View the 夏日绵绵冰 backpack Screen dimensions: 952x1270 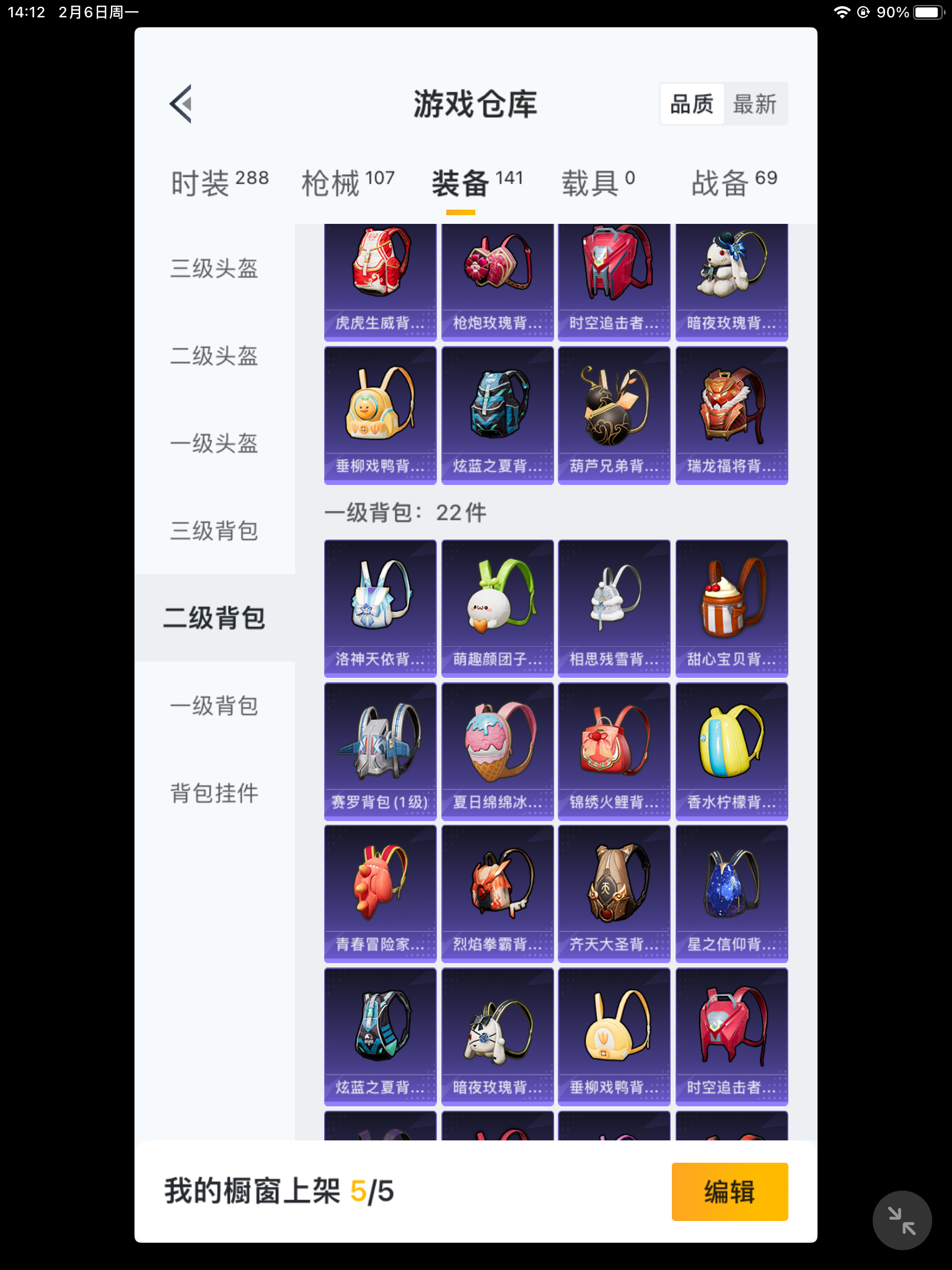[x=497, y=751]
